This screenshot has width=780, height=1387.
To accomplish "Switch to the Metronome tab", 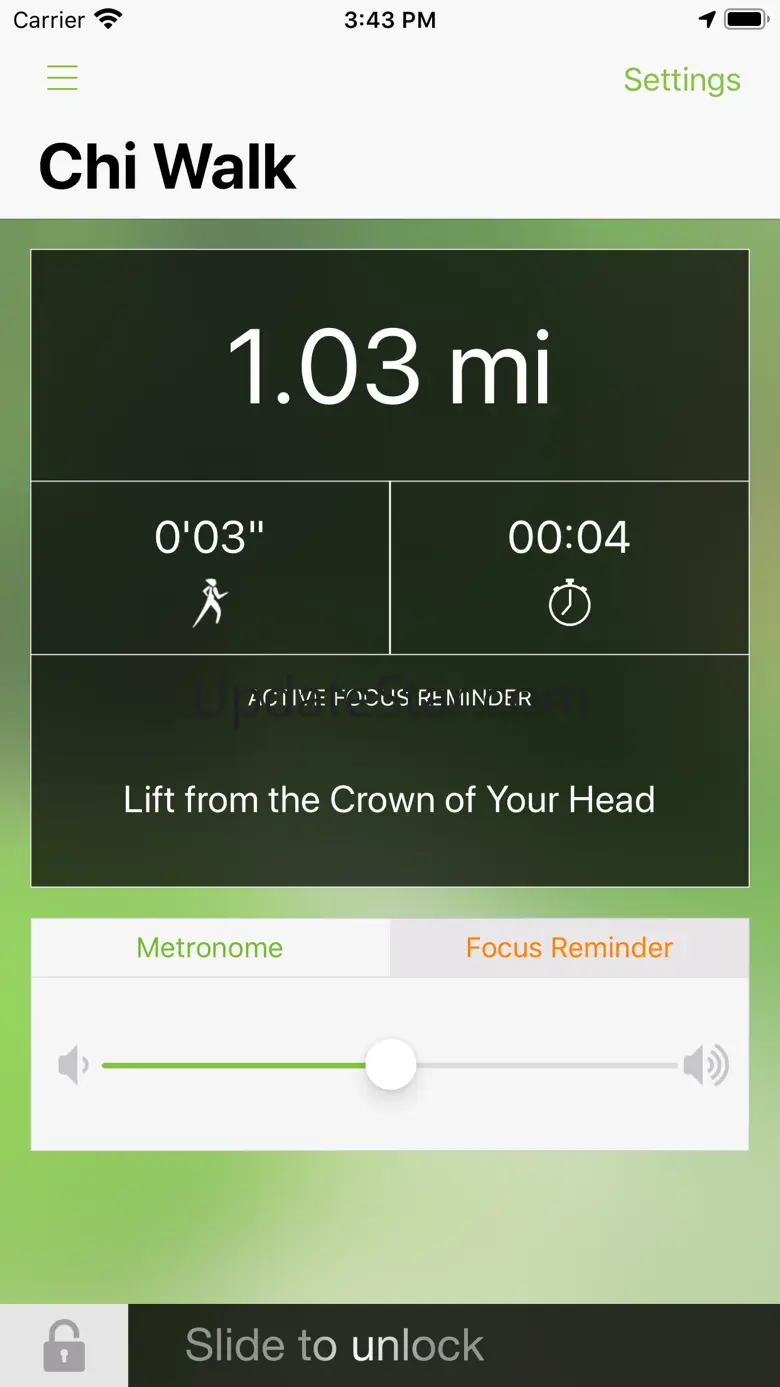I will click(210, 948).
